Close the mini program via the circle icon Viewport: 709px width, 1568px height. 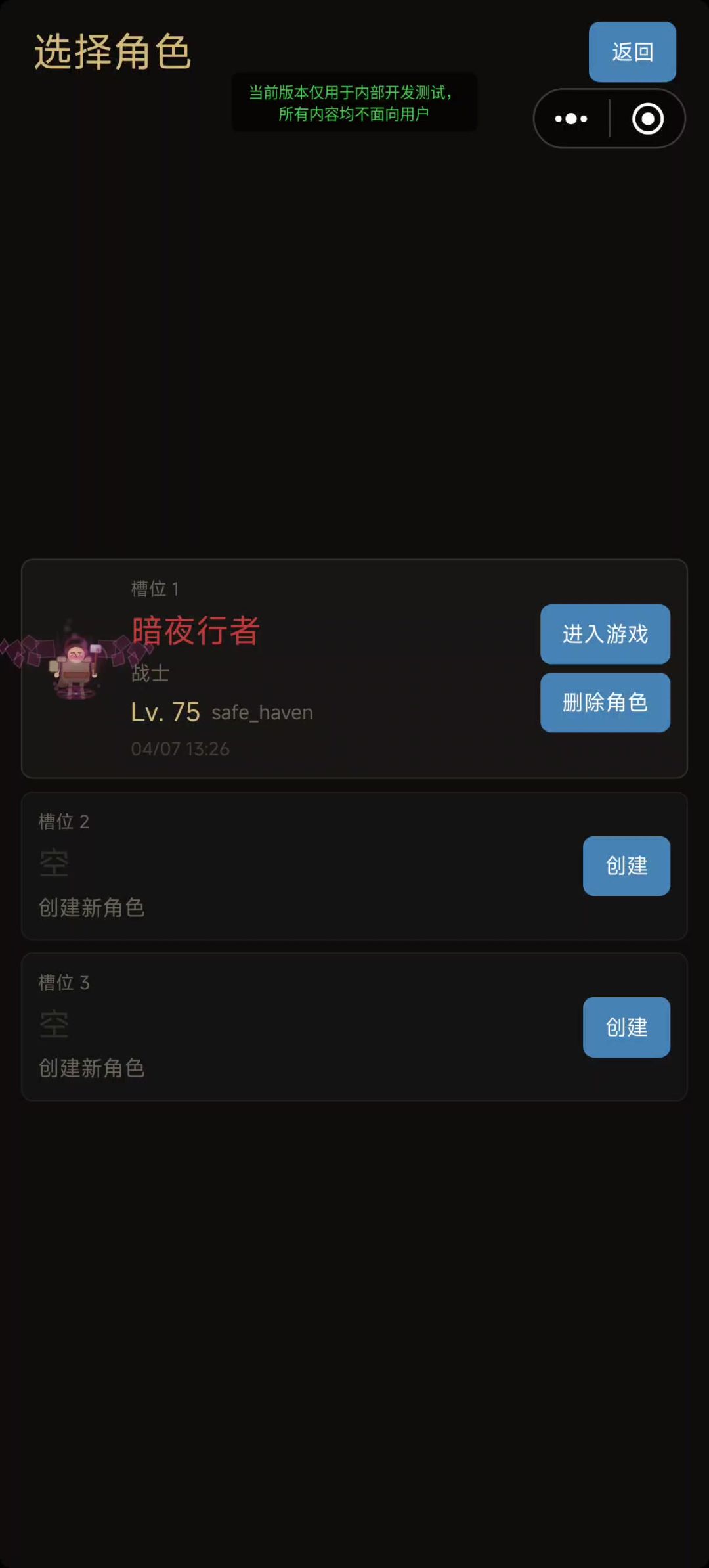point(647,119)
